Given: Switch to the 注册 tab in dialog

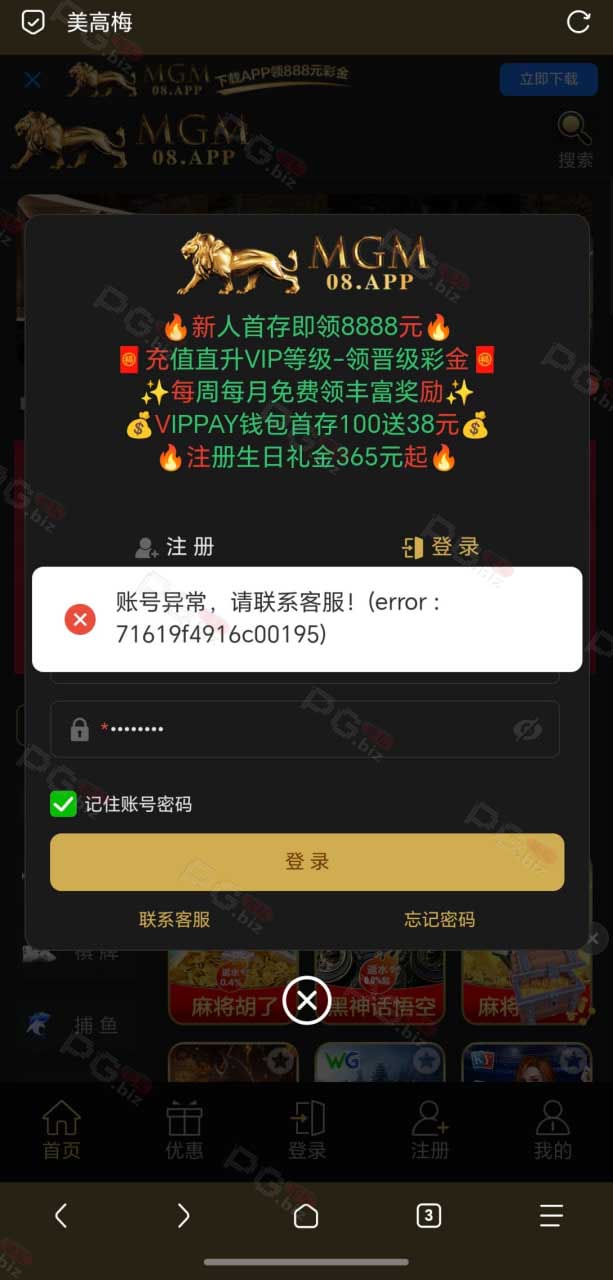Looking at the screenshot, I should (x=175, y=547).
